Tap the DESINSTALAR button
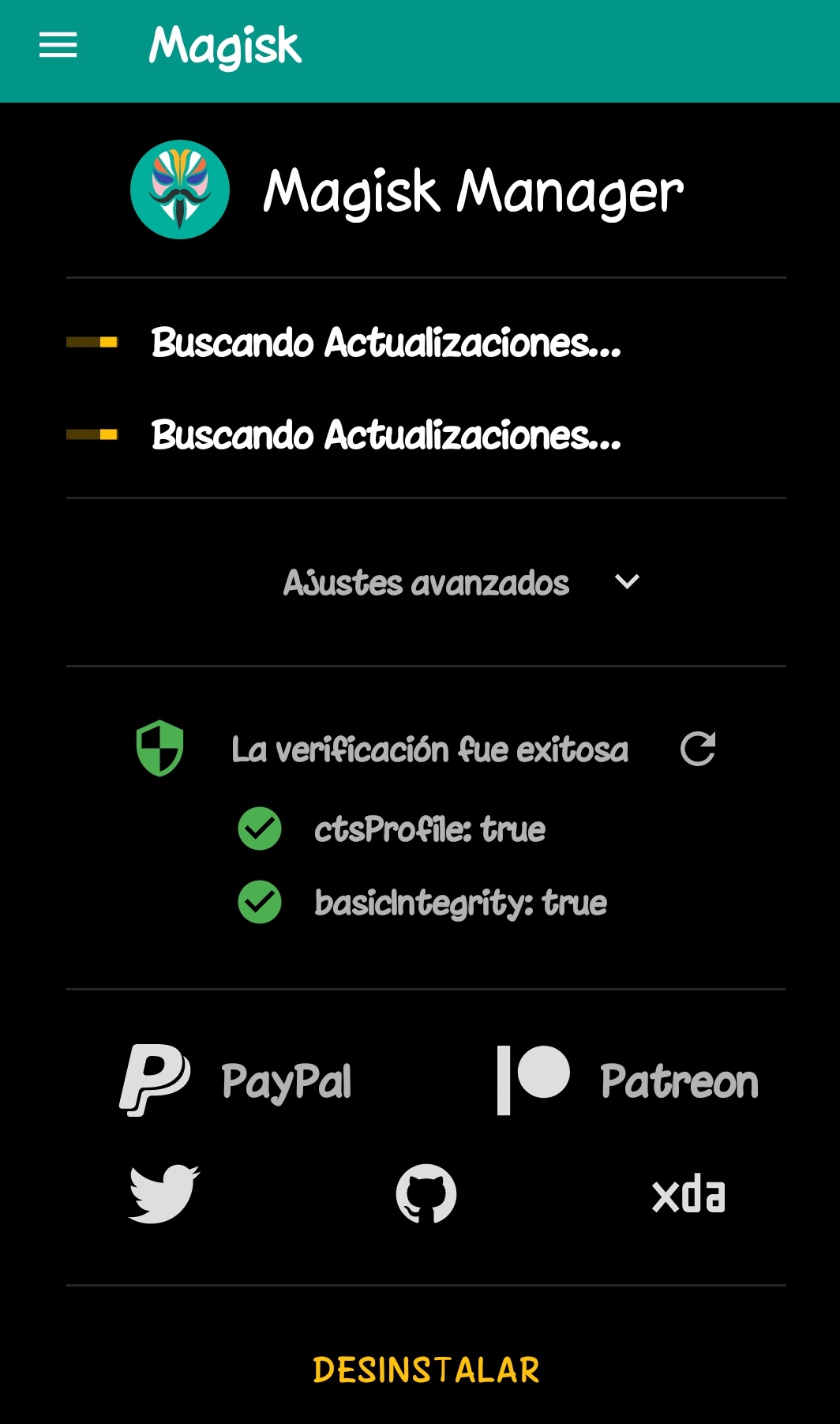 [426, 1370]
